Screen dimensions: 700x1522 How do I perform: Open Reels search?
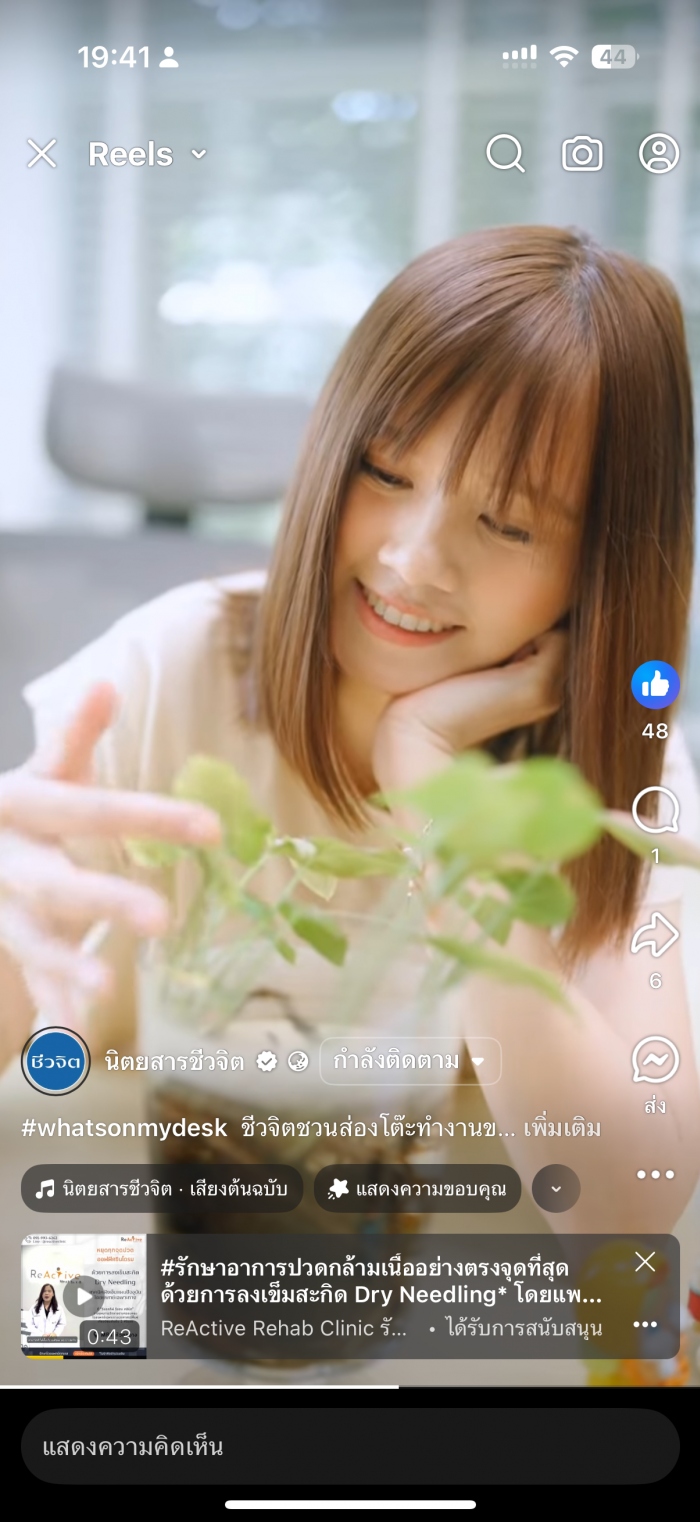[x=505, y=154]
